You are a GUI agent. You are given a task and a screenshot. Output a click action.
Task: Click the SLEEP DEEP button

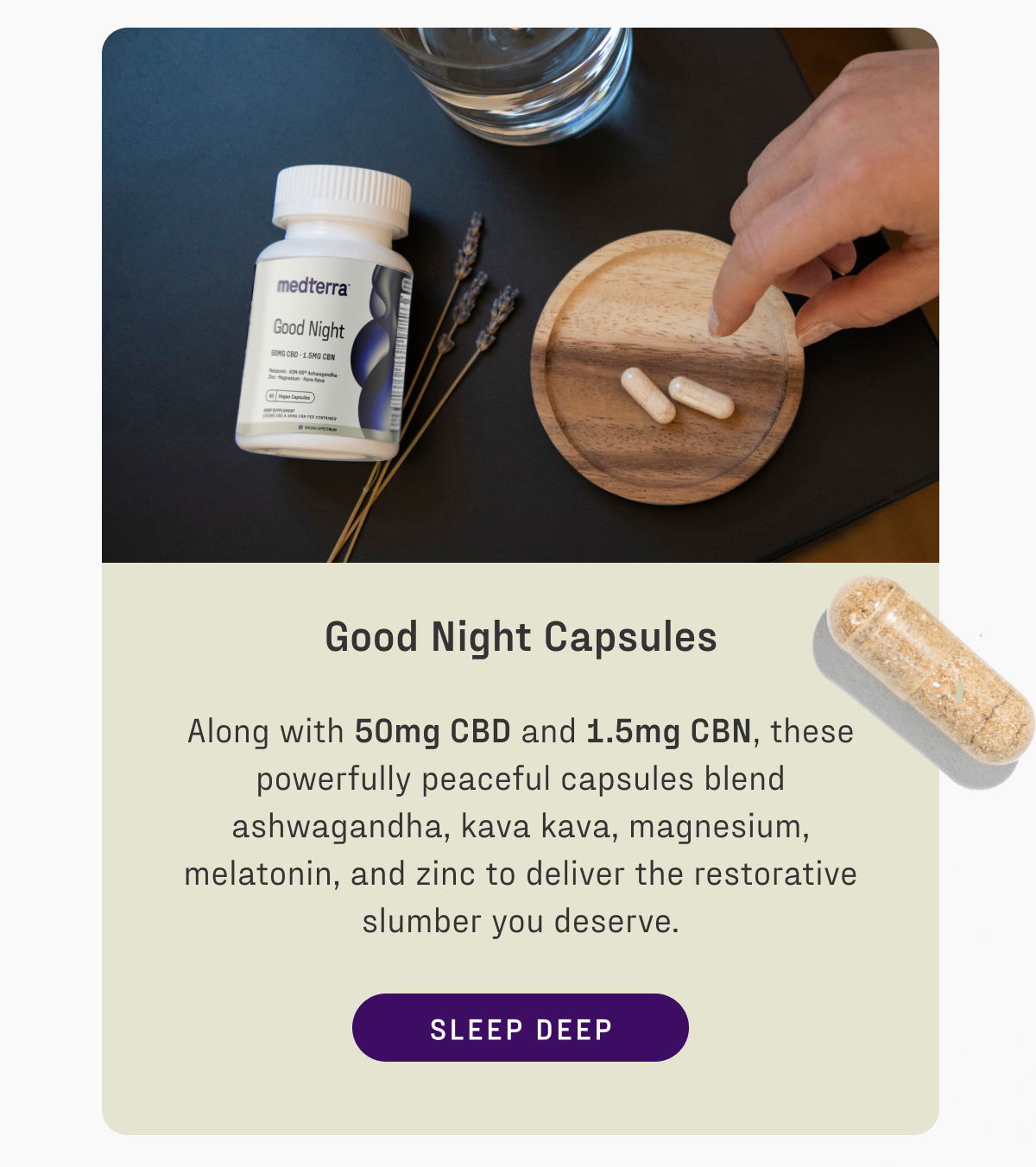click(x=519, y=1027)
